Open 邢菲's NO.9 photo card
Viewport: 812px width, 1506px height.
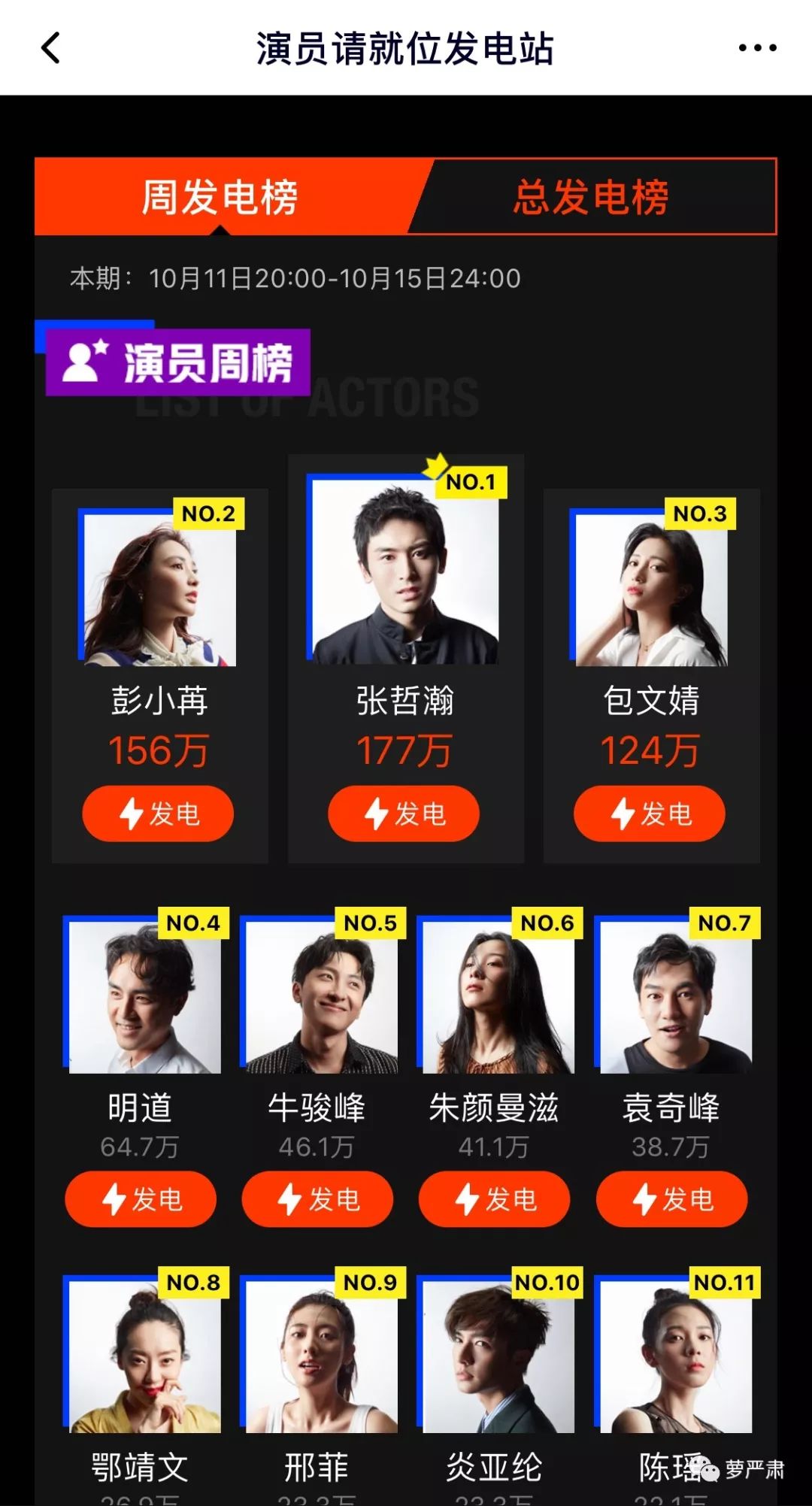point(320,1353)
